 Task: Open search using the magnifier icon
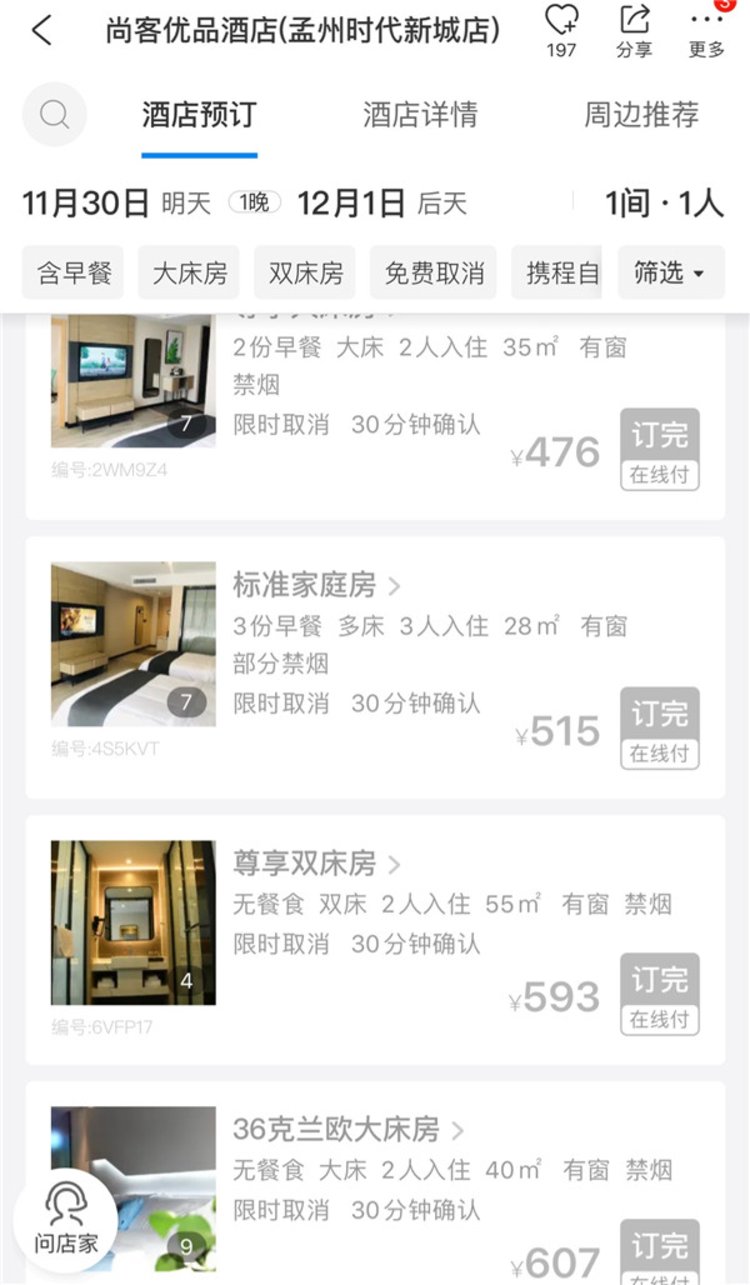point(54,114)
